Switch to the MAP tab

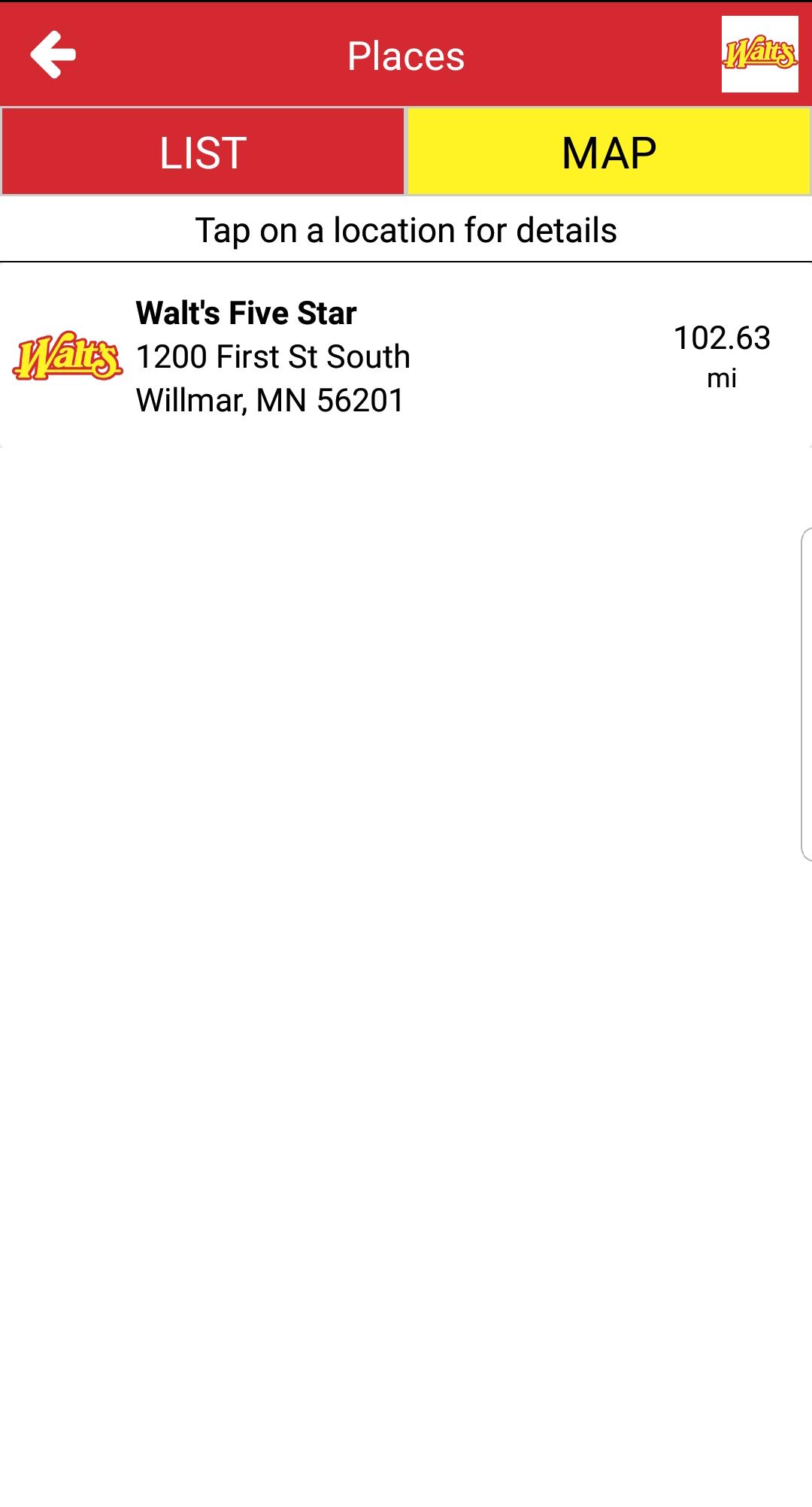[x=609, y=152]
